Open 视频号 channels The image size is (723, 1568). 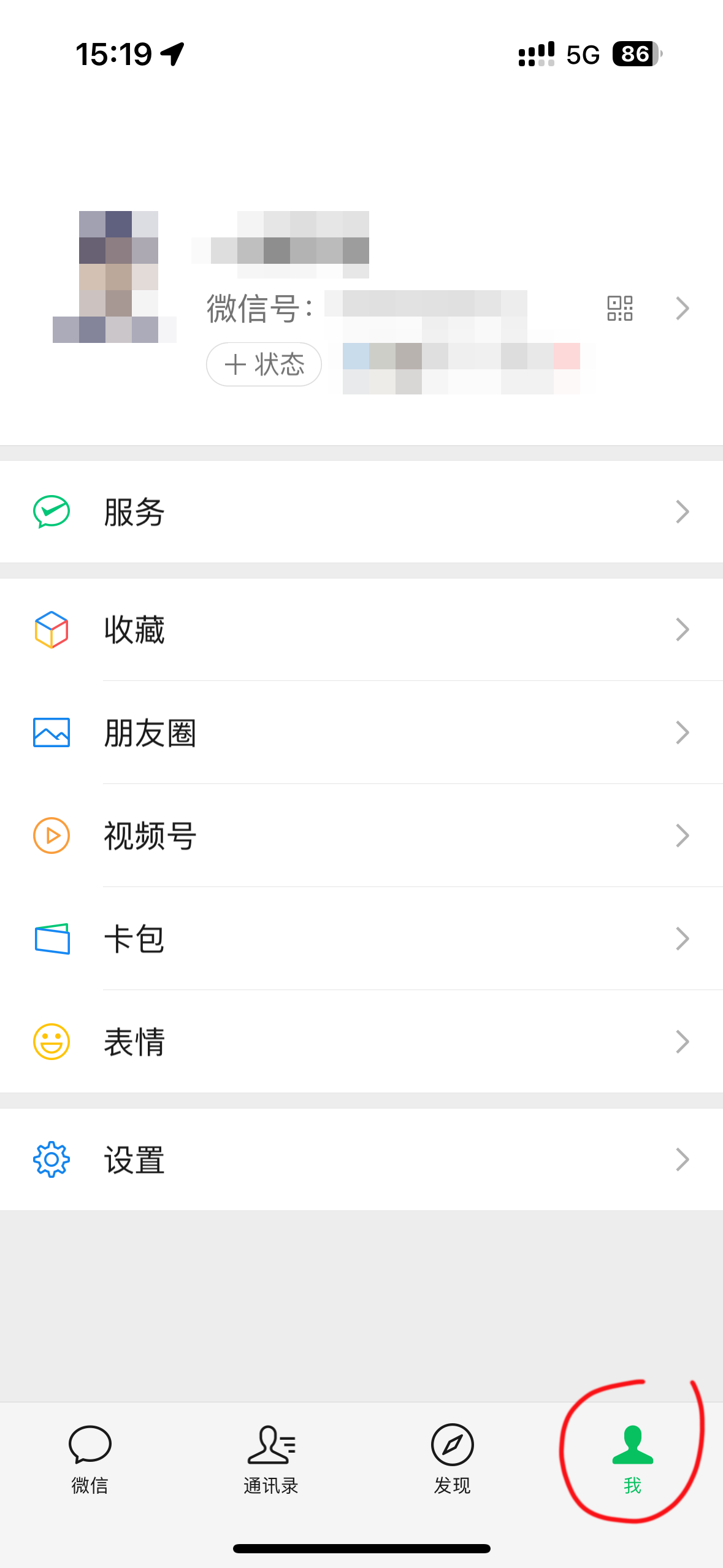361,836
